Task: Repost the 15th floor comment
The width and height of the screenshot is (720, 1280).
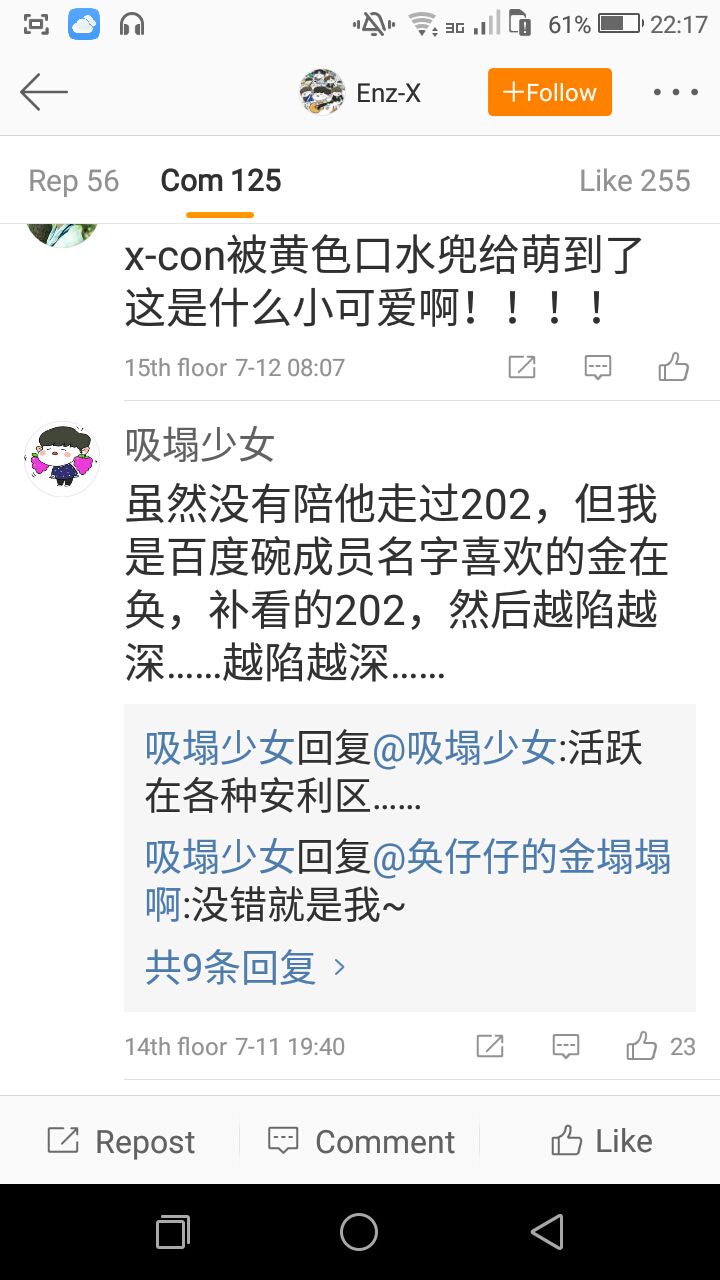Action: 522,367
